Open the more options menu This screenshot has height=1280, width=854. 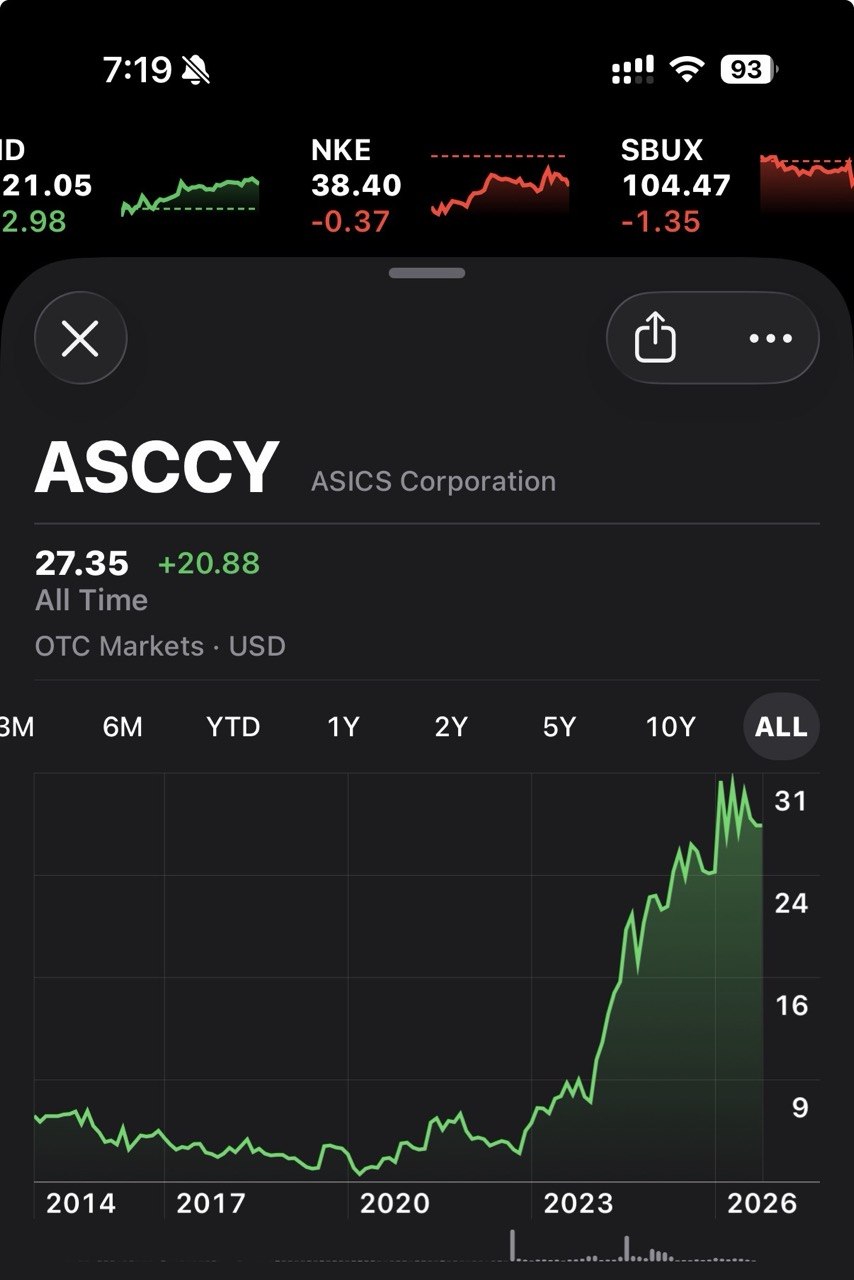[770, 338]
